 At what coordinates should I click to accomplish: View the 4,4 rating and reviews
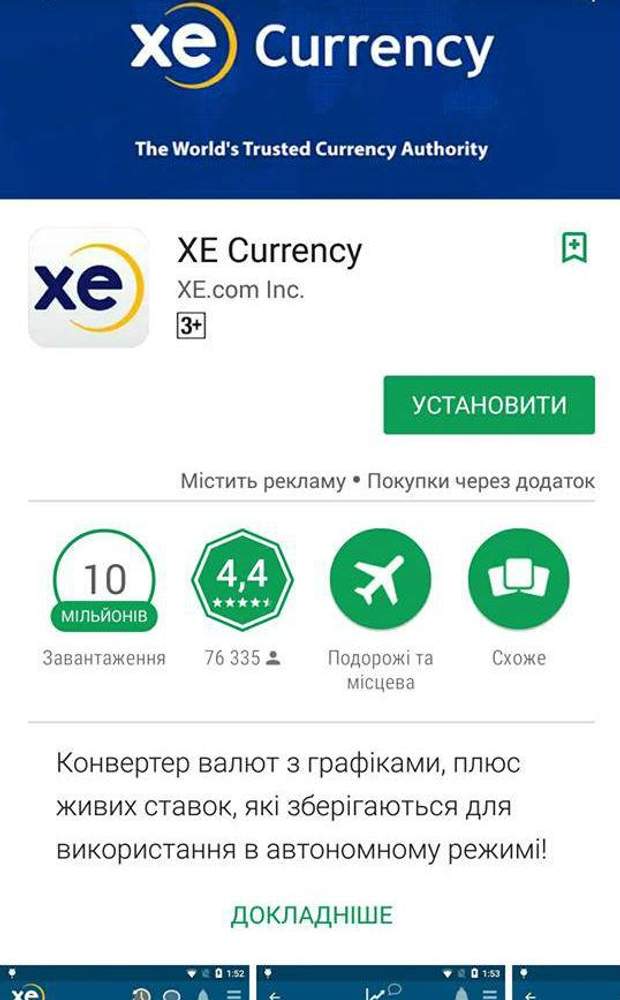[242, 580]
